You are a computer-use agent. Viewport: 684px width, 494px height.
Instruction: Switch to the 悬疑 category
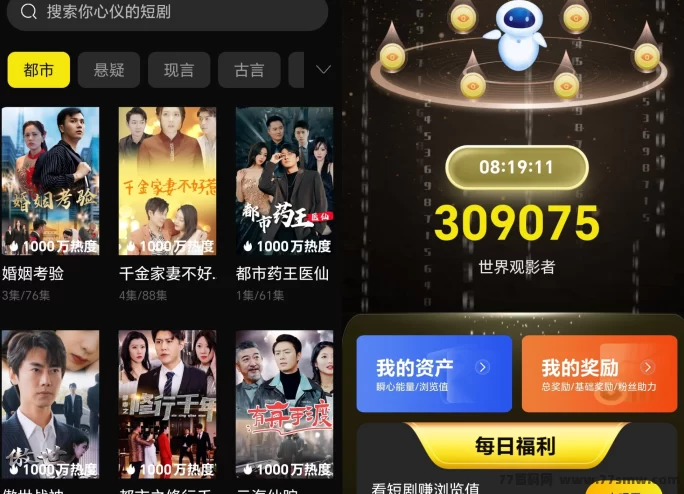(x=109, y=70)
